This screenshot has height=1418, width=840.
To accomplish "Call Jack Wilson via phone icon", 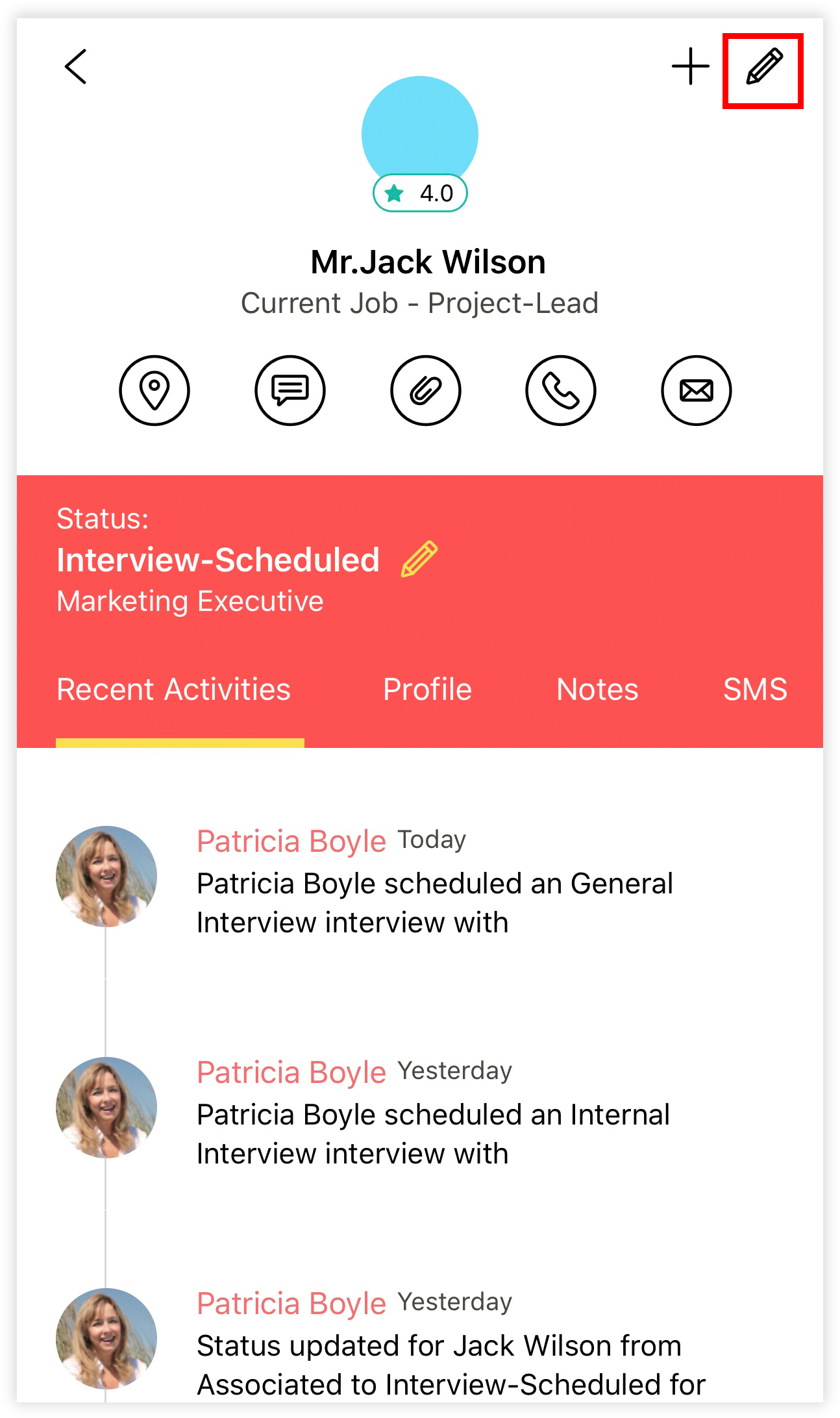I will point(561,391).
